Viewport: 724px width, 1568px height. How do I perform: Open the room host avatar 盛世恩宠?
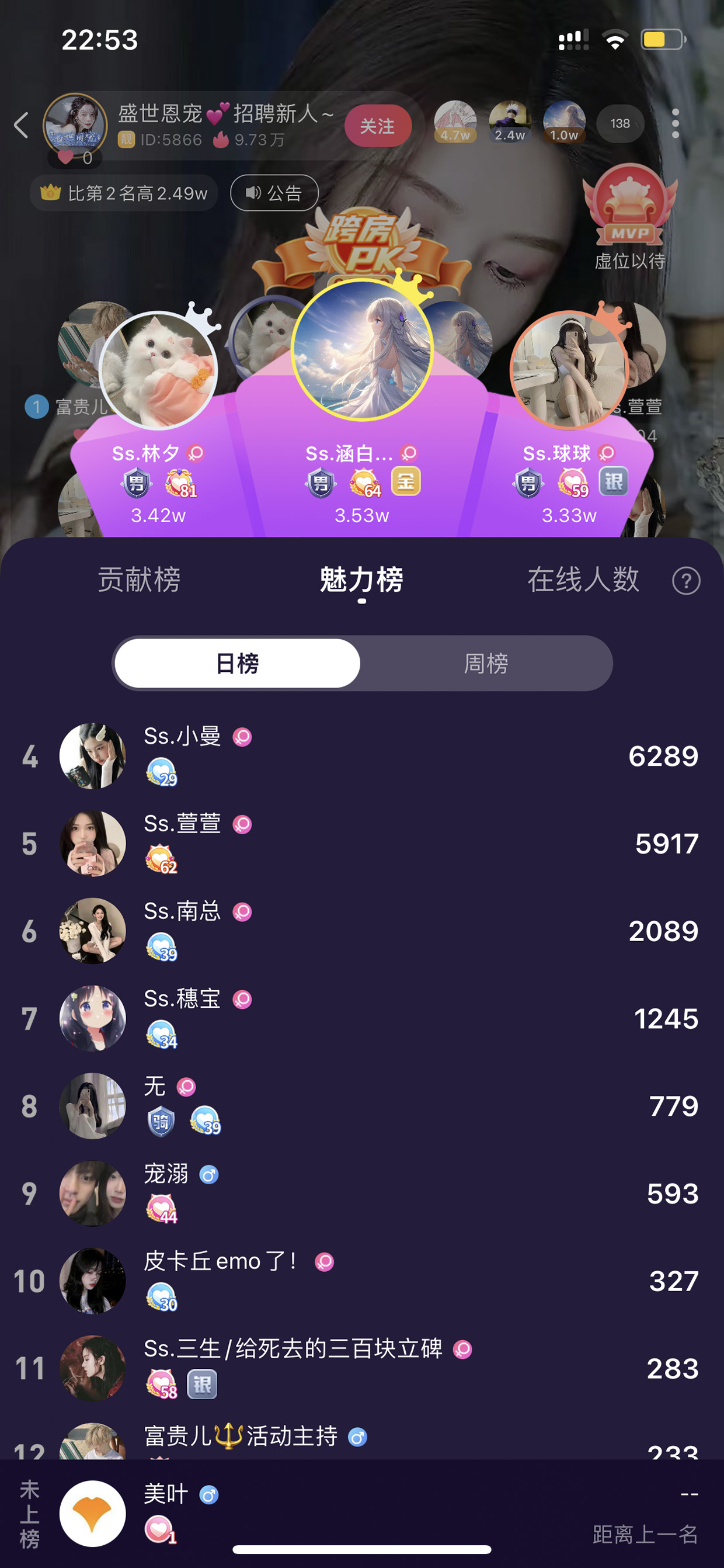click(75, 125)
